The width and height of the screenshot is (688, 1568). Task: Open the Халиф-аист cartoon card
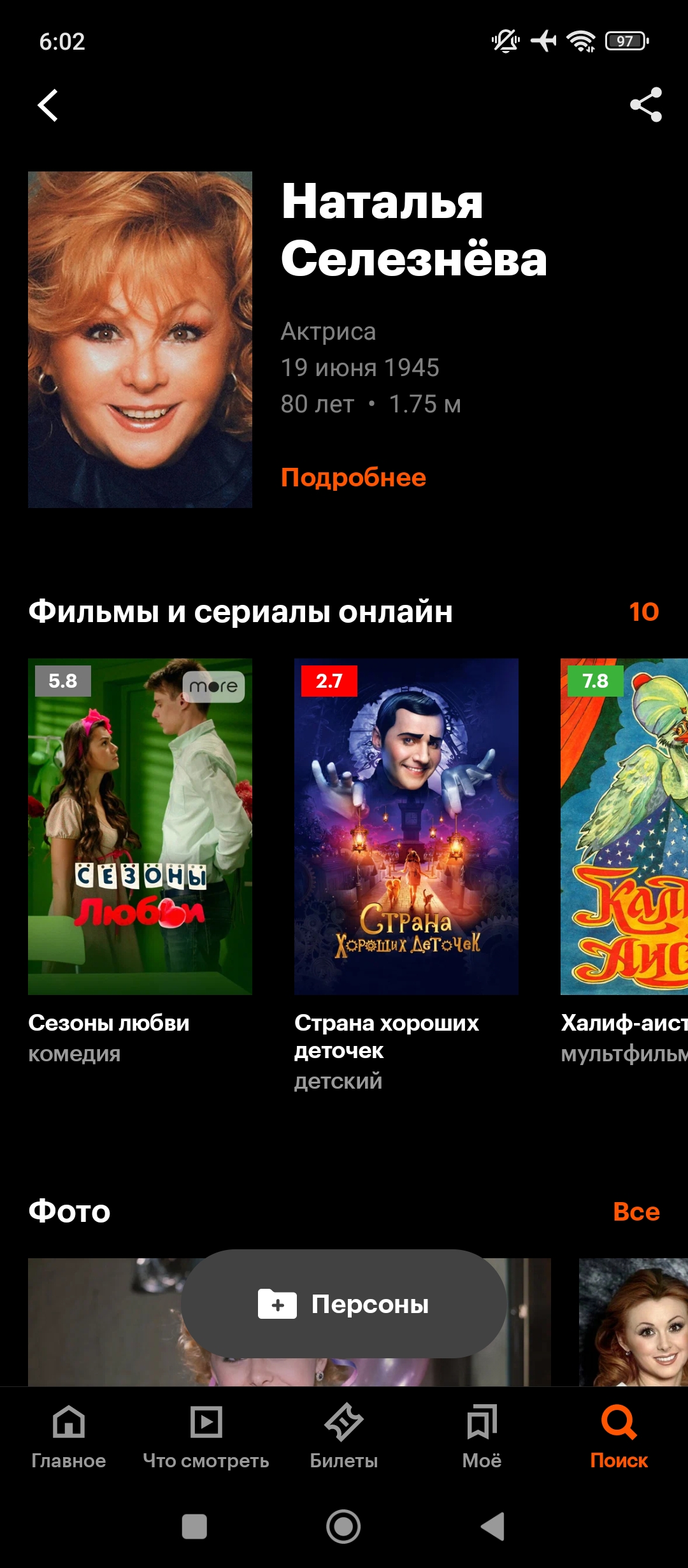[624, 826]
